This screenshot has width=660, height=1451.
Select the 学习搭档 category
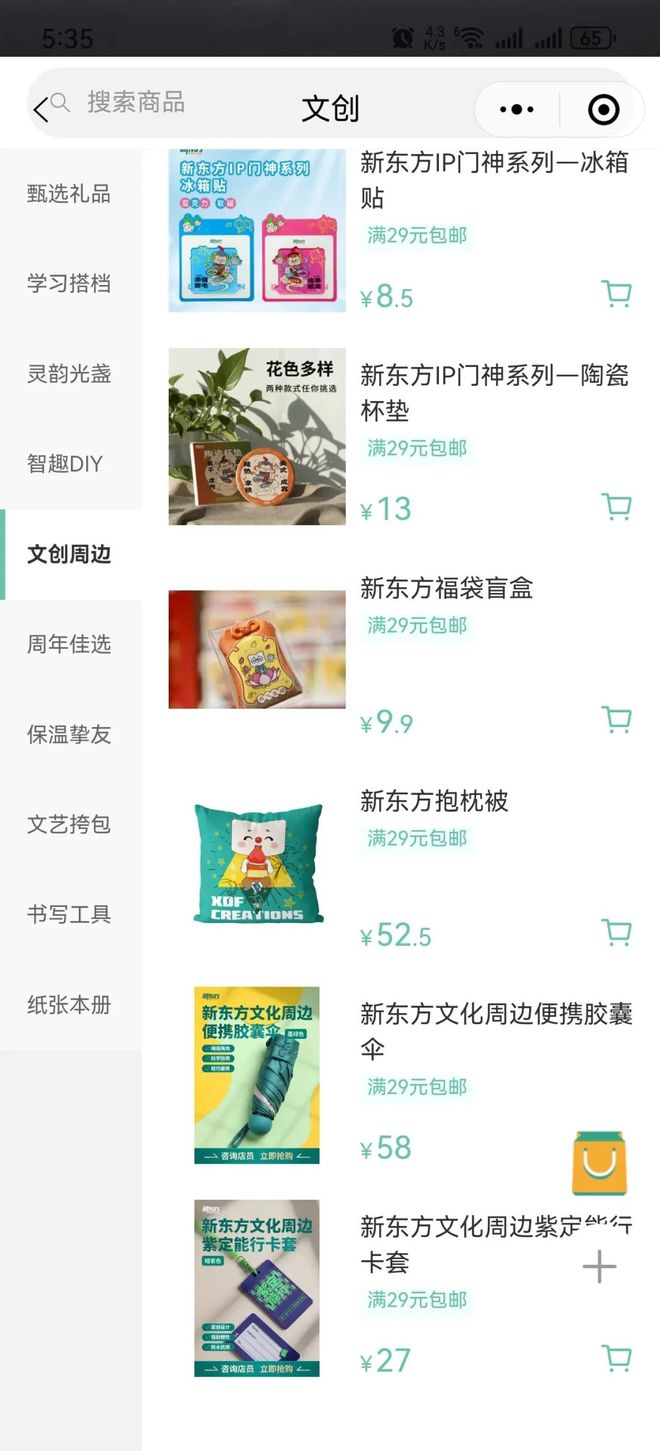point(69,284)
